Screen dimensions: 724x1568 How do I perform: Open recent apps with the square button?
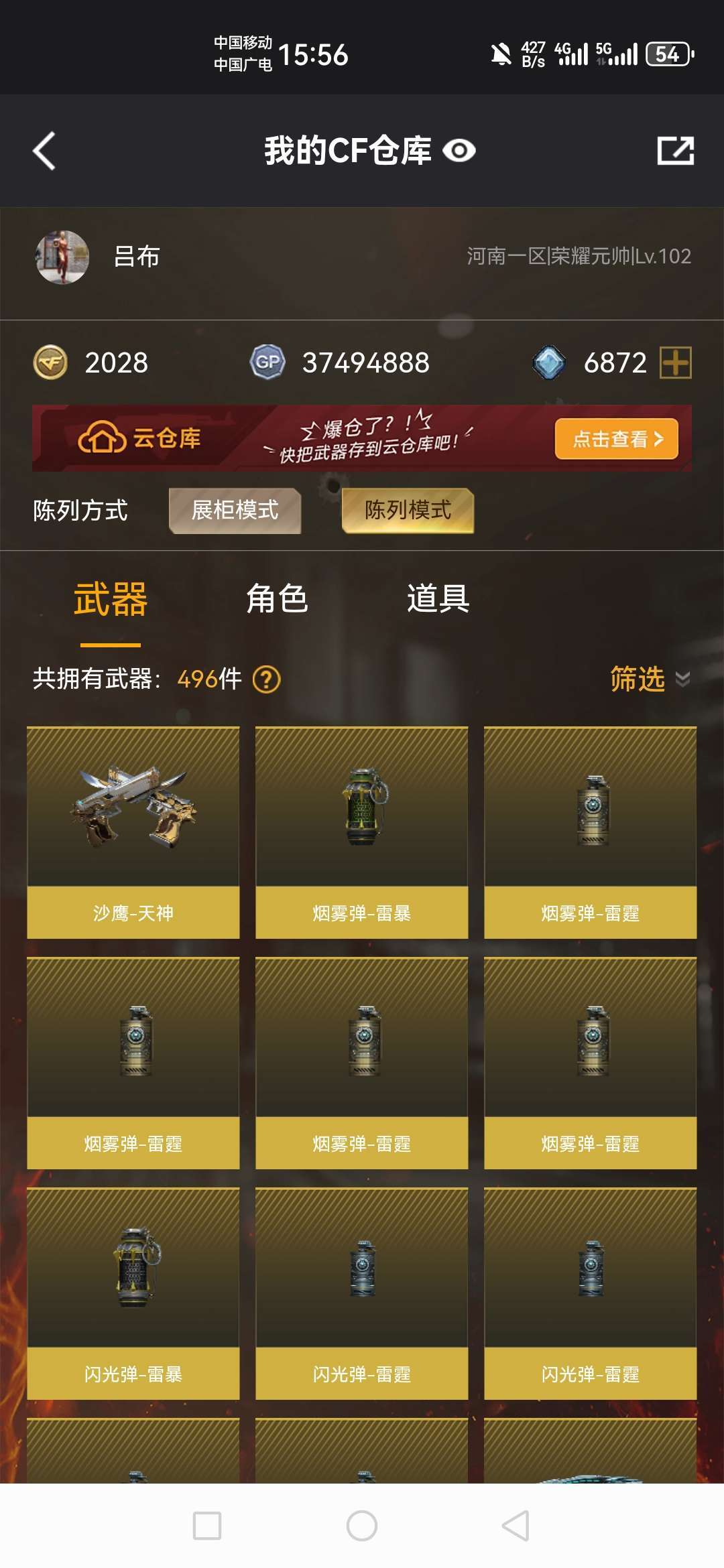click(x=207, y=1526)
